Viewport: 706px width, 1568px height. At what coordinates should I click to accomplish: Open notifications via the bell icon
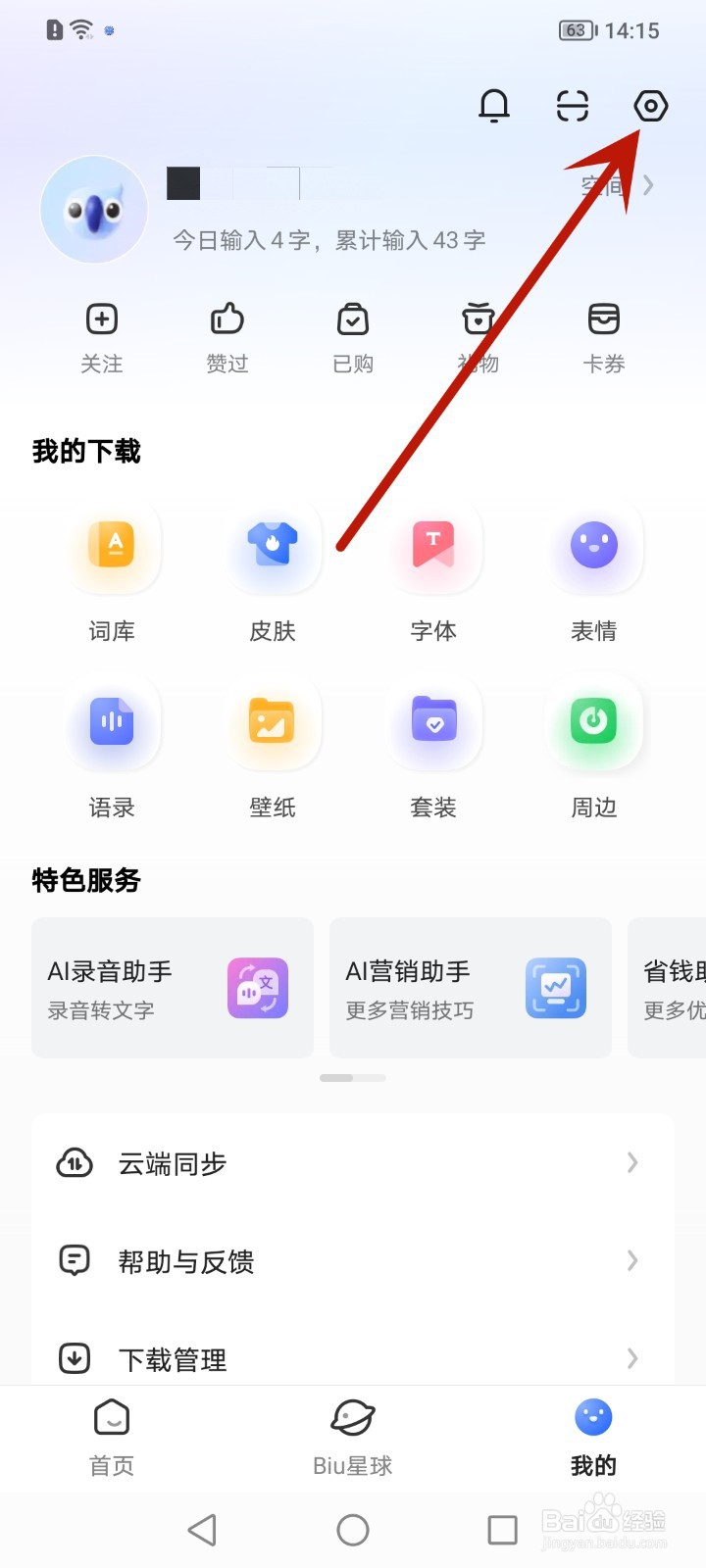(x=494, y=106)
